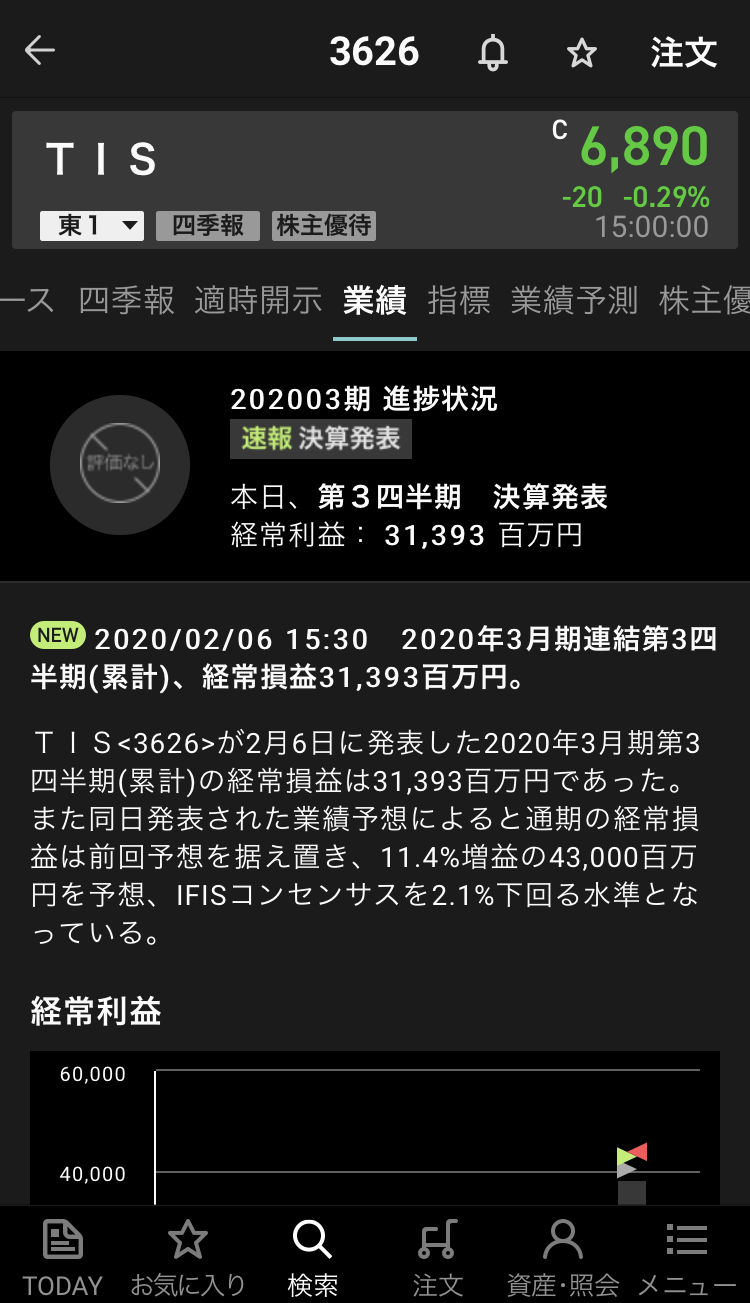Open 資産・照会 in bottom navigation
This screenshot has height=1303, width=750.
[563, 1256]
